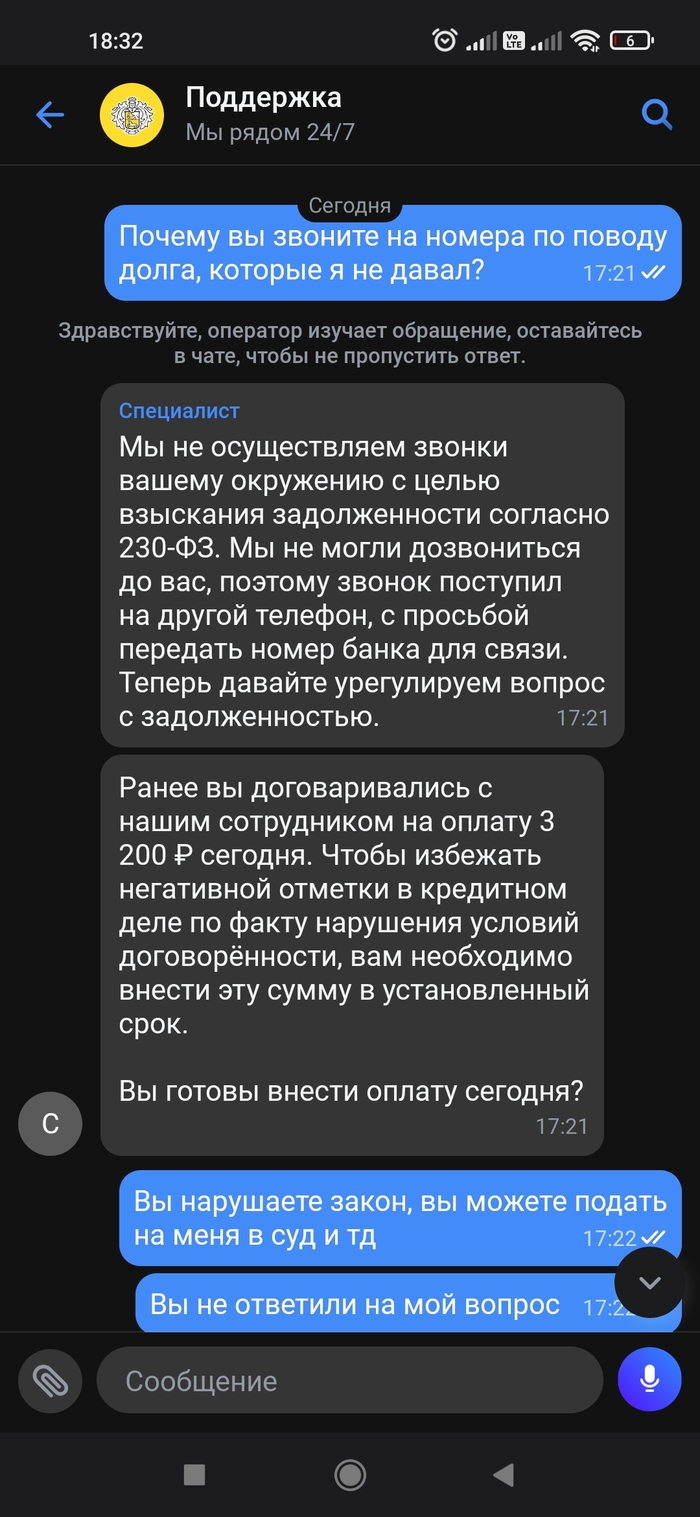Search messages in the support chat
The image size is (700, 1517).
pos(656,115)
